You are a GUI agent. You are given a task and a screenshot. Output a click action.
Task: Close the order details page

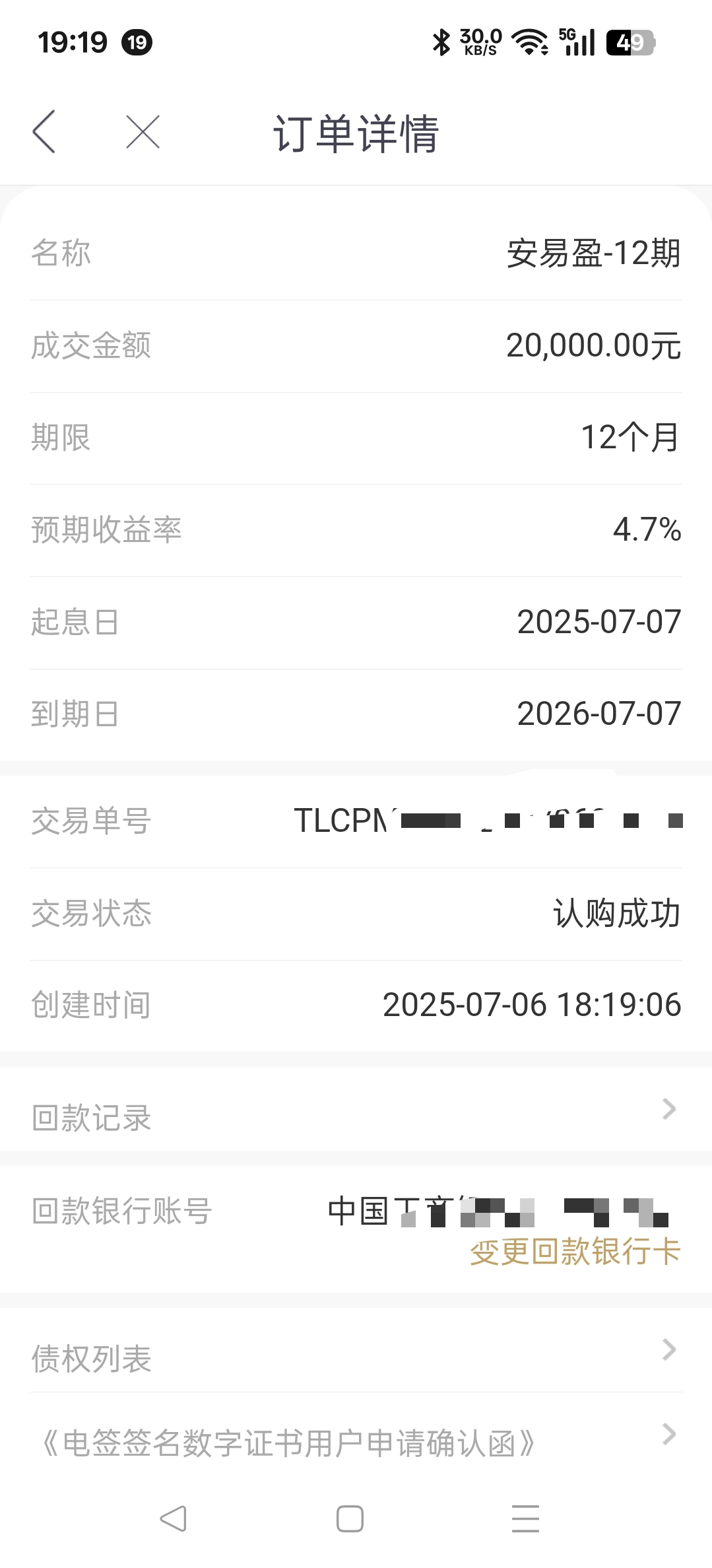pos(143,132)
